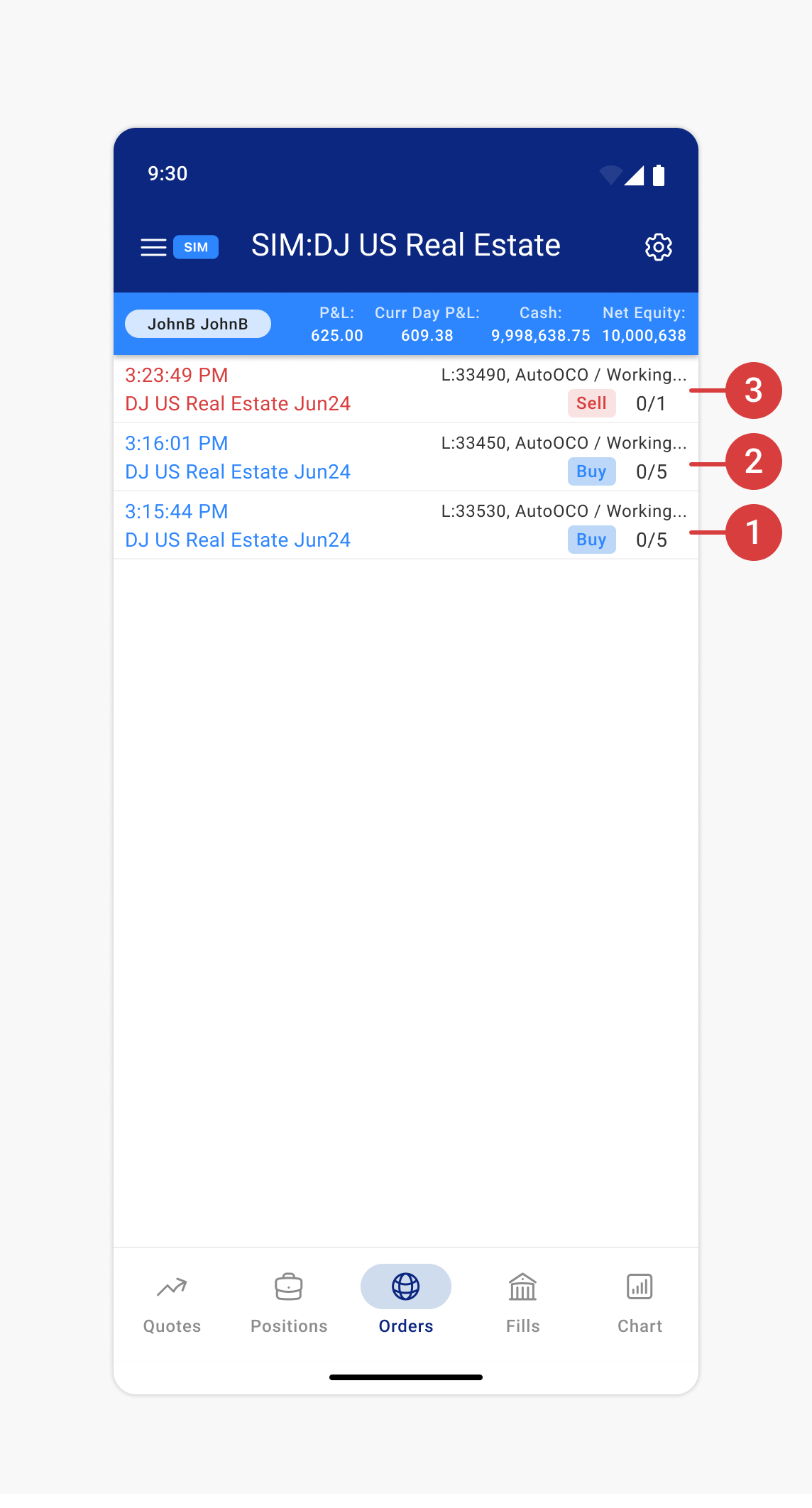This screenshot has width=812, height=1508.
Task: Select the Positions briefcase icon
Action: (x=288, y=1286)
